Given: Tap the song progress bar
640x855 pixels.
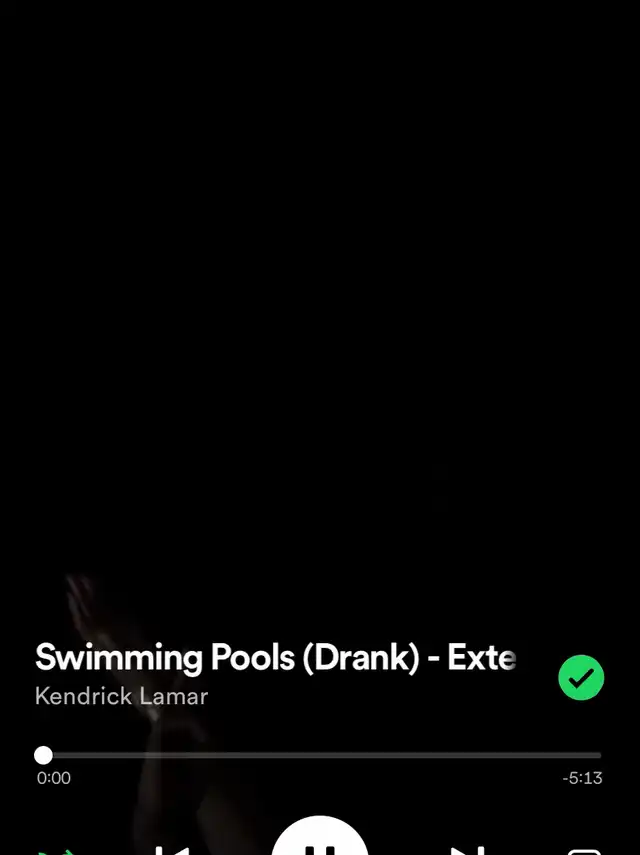Looking at the screenshot, I should click(x=321, y=755).
